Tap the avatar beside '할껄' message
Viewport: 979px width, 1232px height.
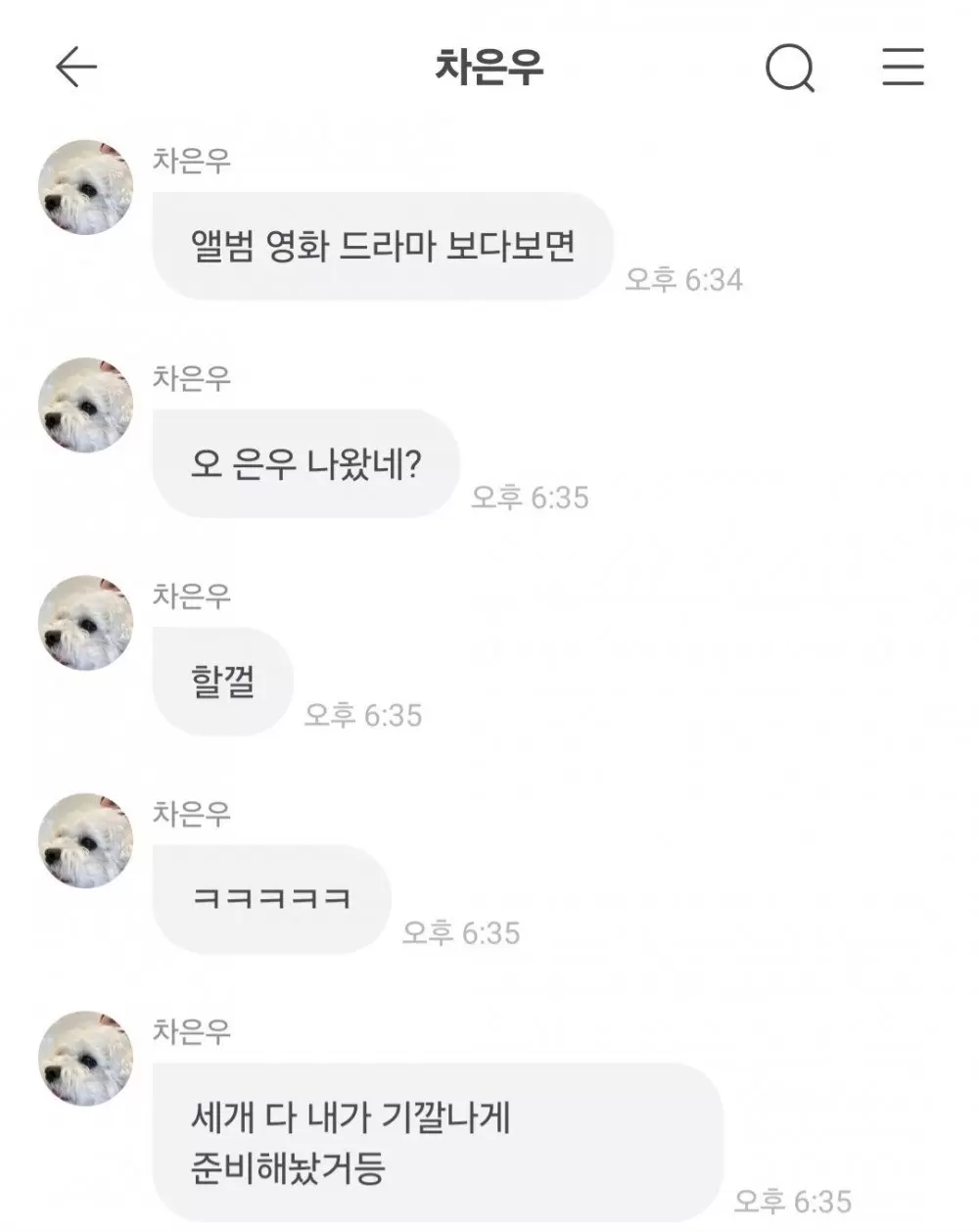point(85,623)
